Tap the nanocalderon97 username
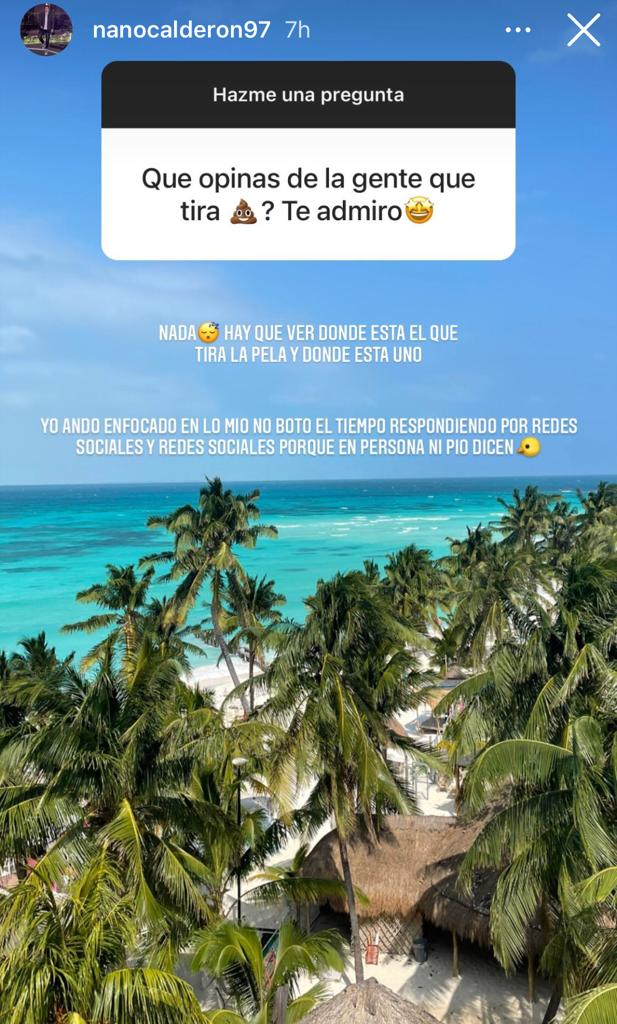The image size is (617, 1024). (x=181, y=30)
